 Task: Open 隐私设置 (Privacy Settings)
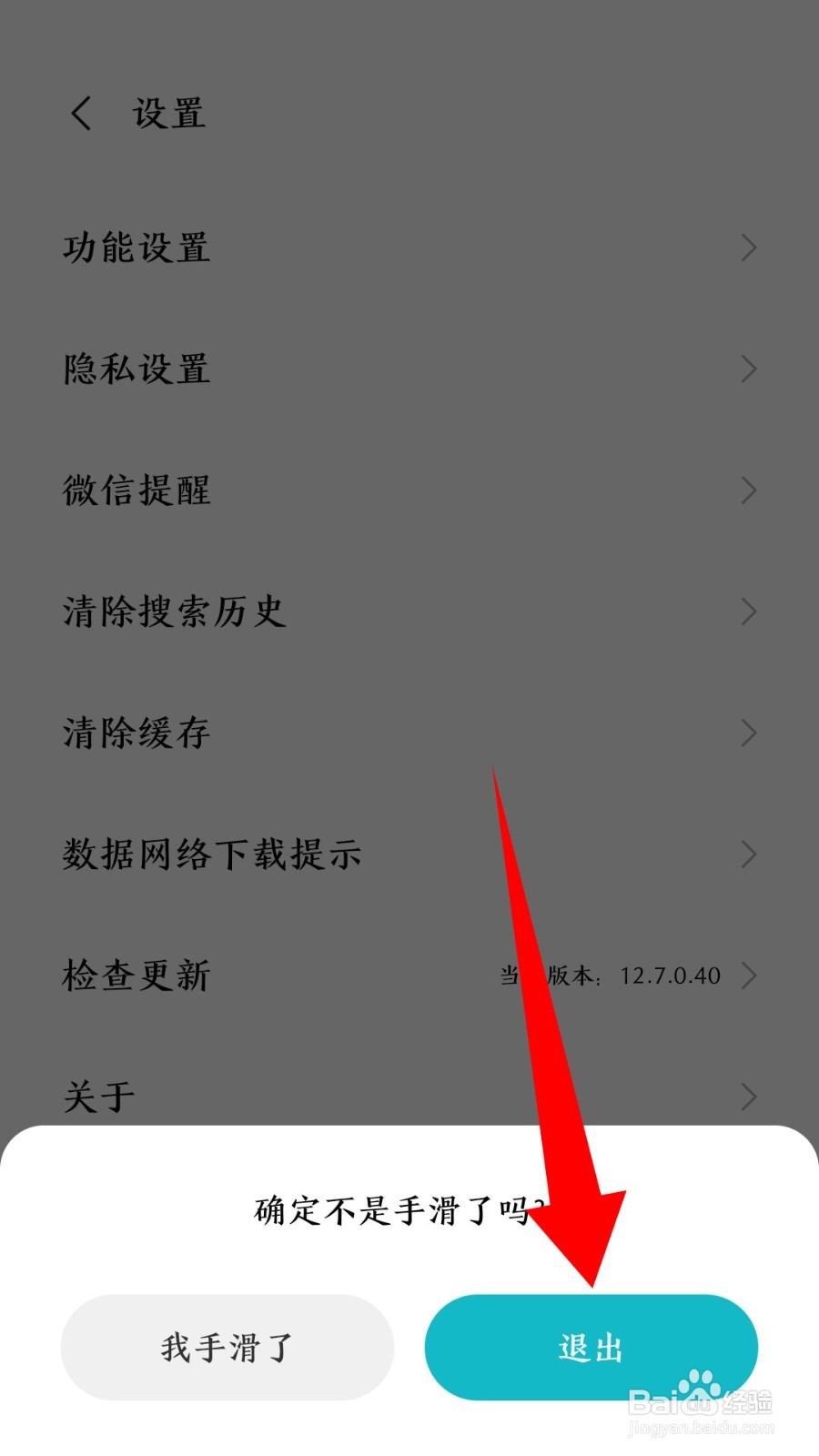click(x=136, y=369)
